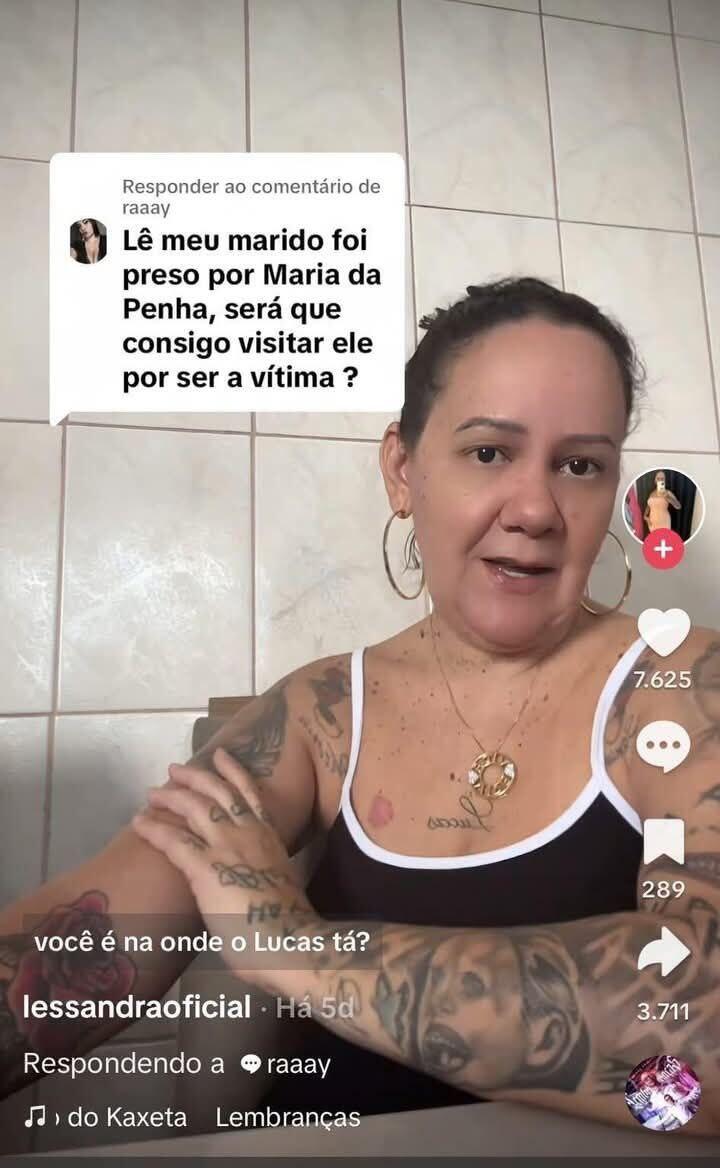Save video with the bookmark icon

663,842
